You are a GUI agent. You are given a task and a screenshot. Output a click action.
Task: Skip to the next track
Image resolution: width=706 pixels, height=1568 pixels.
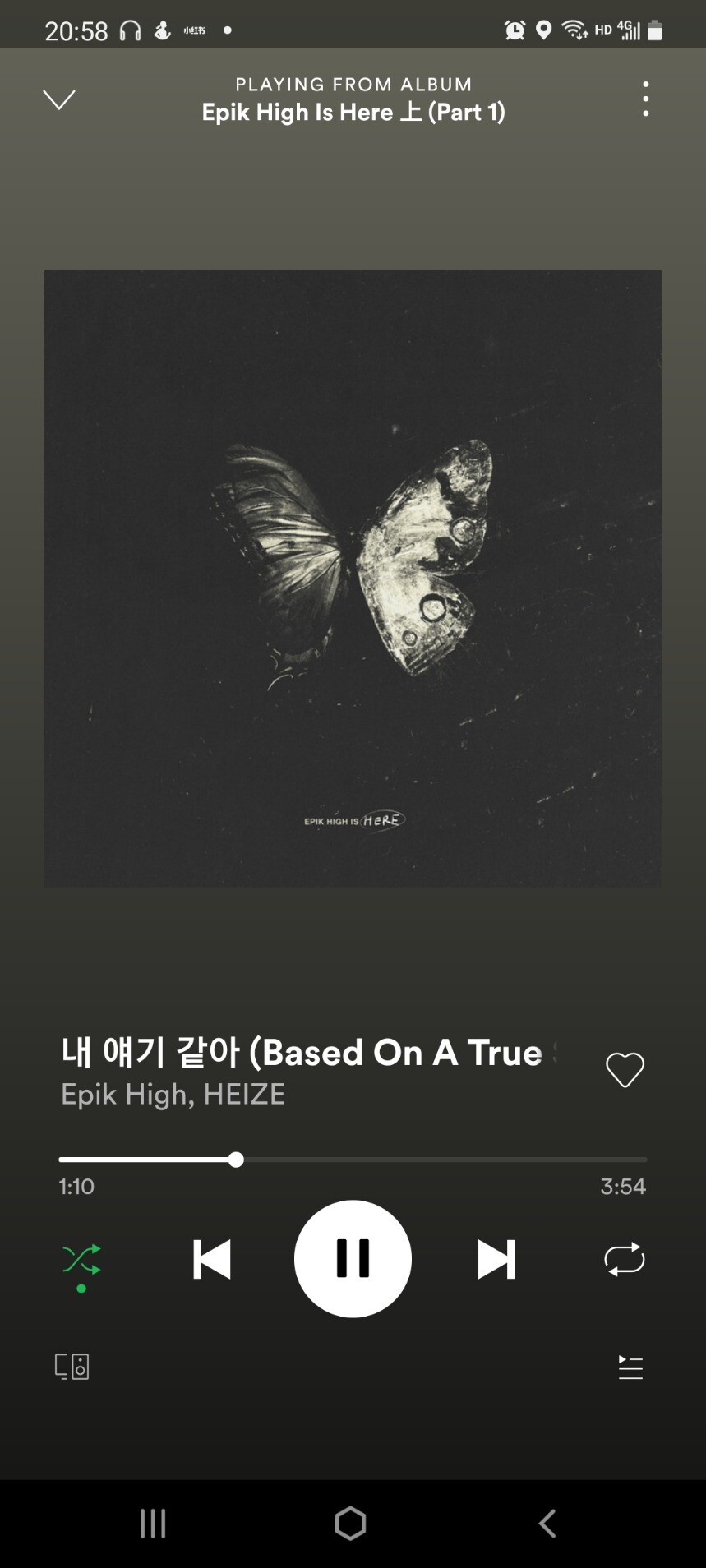(x=496, y=1259)
